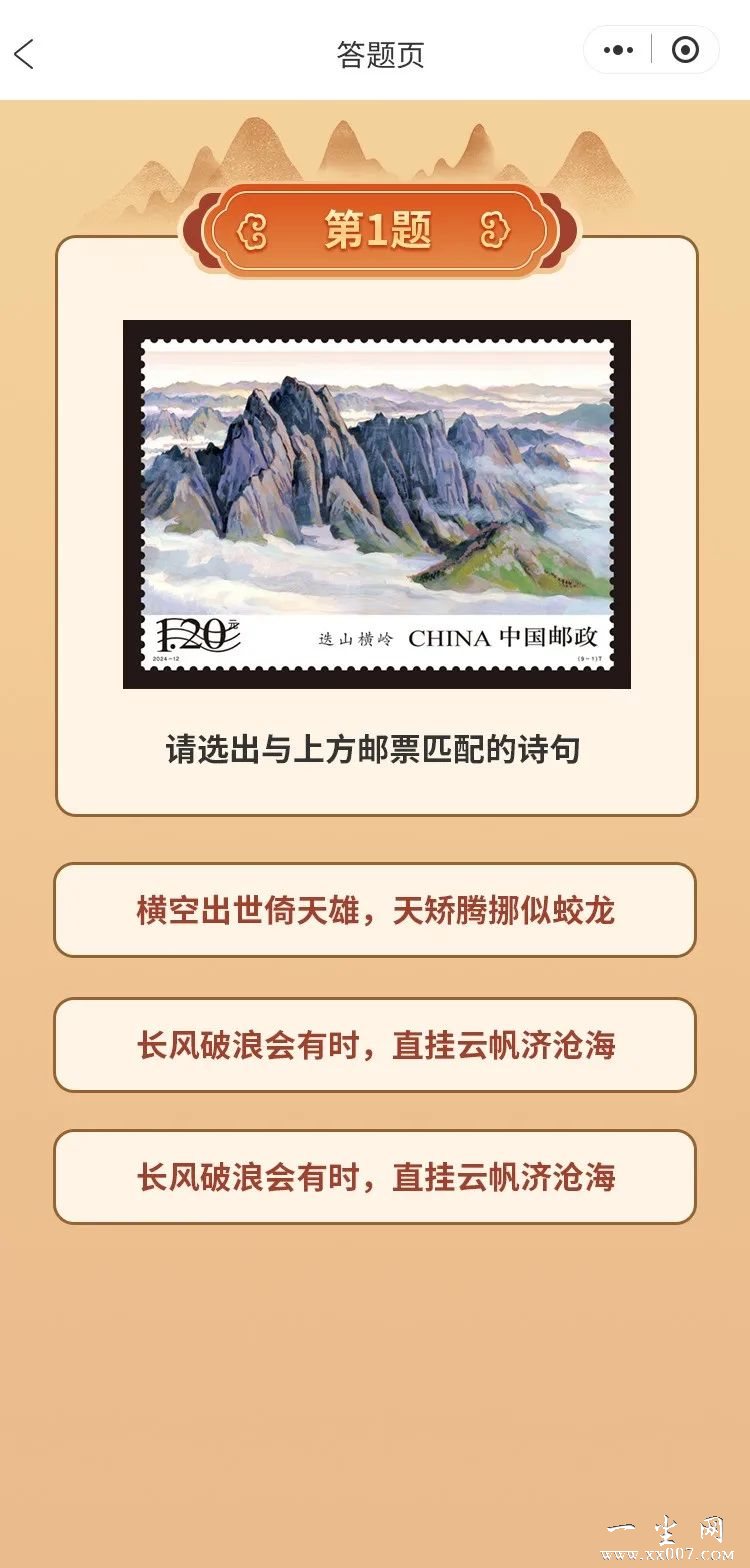Close the mini program with the circle icon
This screenshot has height=1568, width=750.
685,50
